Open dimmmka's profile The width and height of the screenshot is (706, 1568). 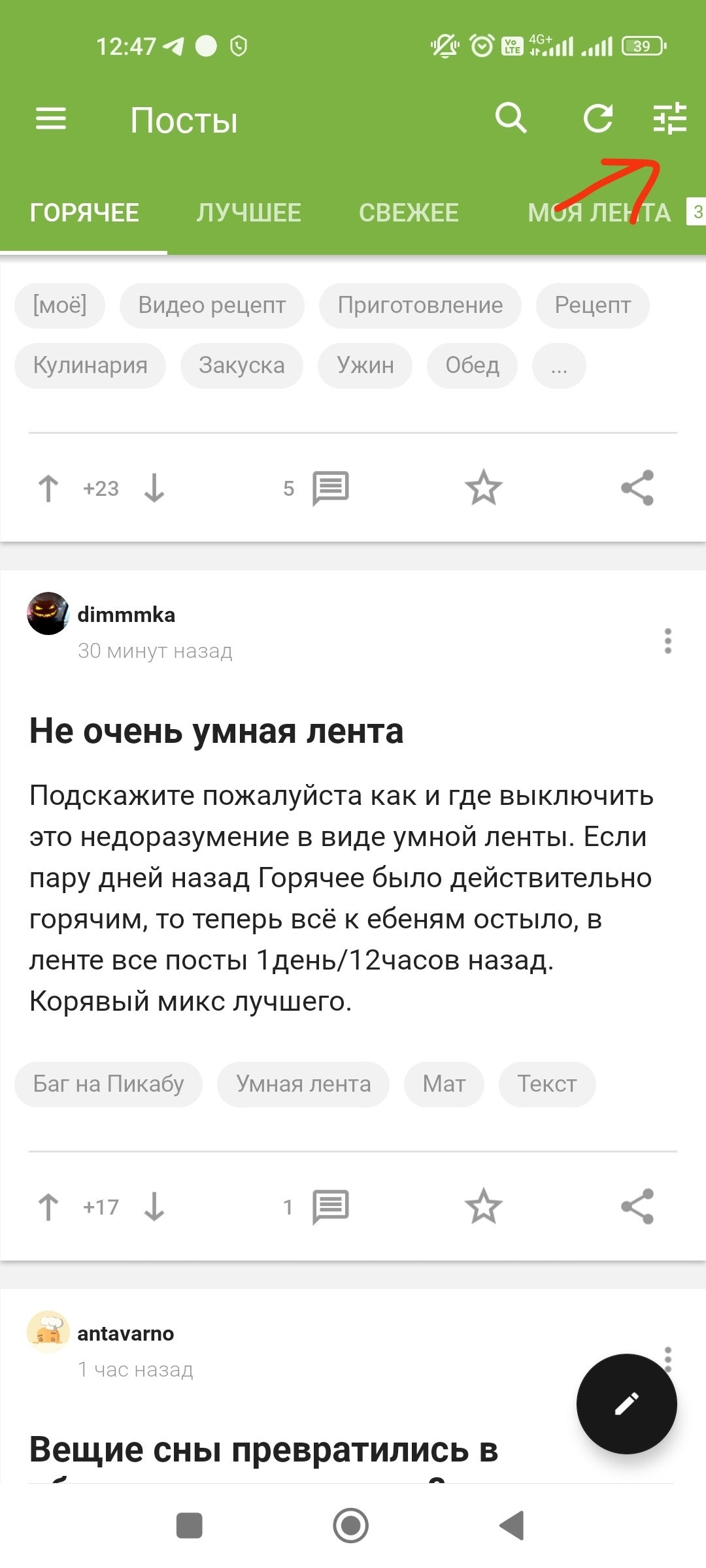click(x=126, y=615)
